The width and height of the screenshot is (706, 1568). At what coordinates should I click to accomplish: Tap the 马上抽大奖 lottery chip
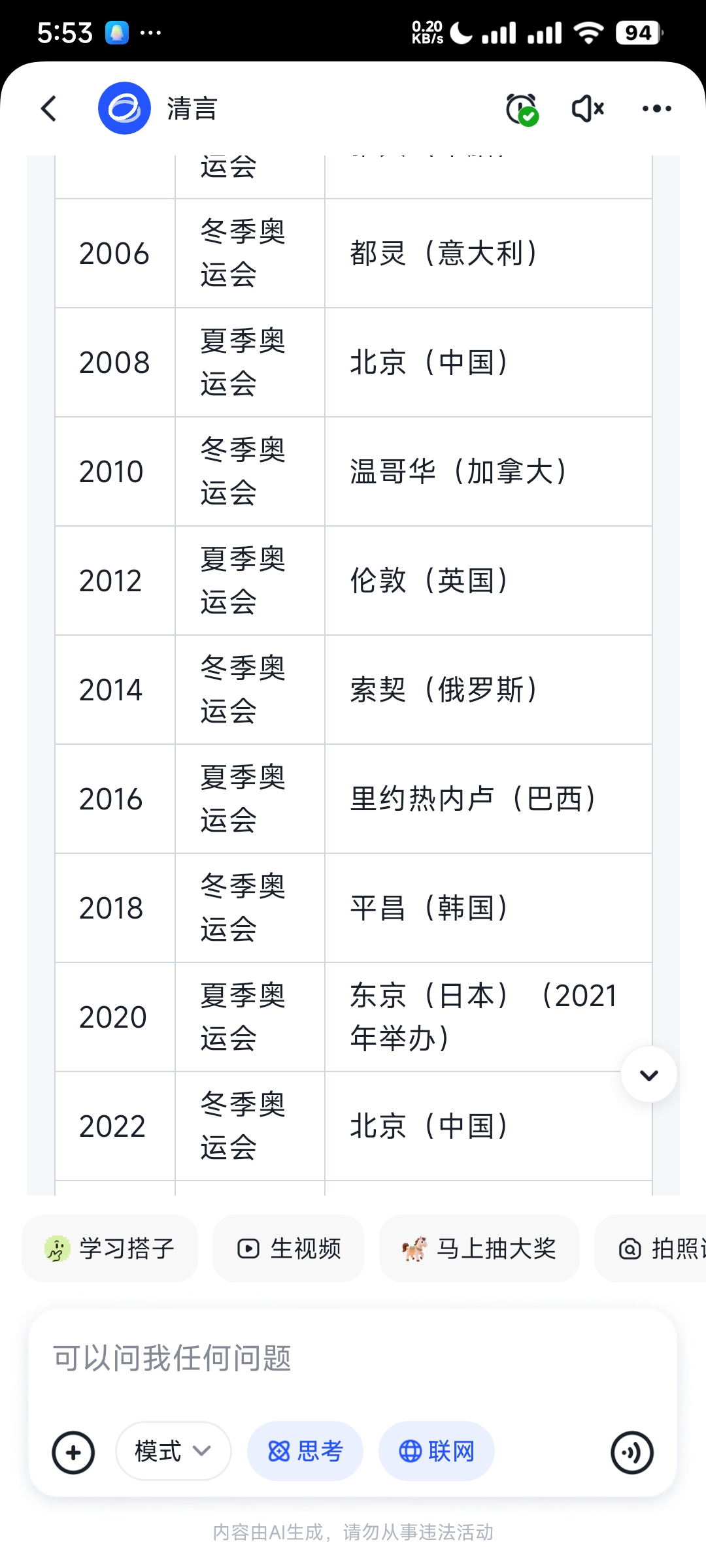(479, 1249)
